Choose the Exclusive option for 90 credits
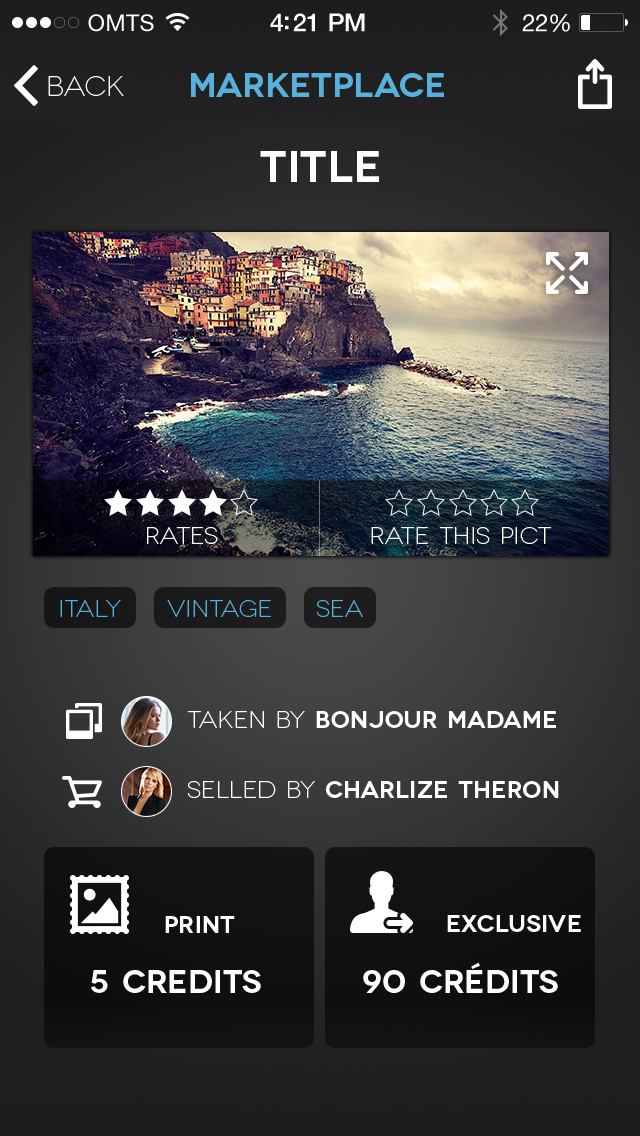The width and height of the screenshot is (640, 1136). tap(460, 947)
